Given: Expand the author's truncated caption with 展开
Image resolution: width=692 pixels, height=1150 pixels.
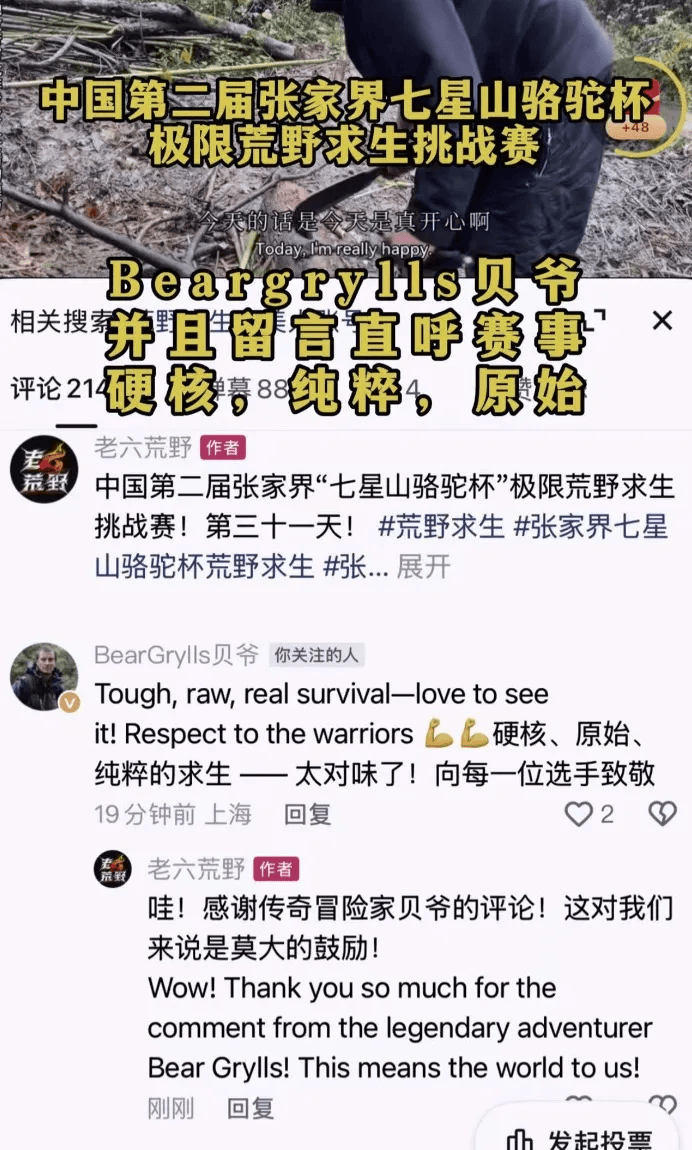Looking at the screenshot, I should coord(423,567).
